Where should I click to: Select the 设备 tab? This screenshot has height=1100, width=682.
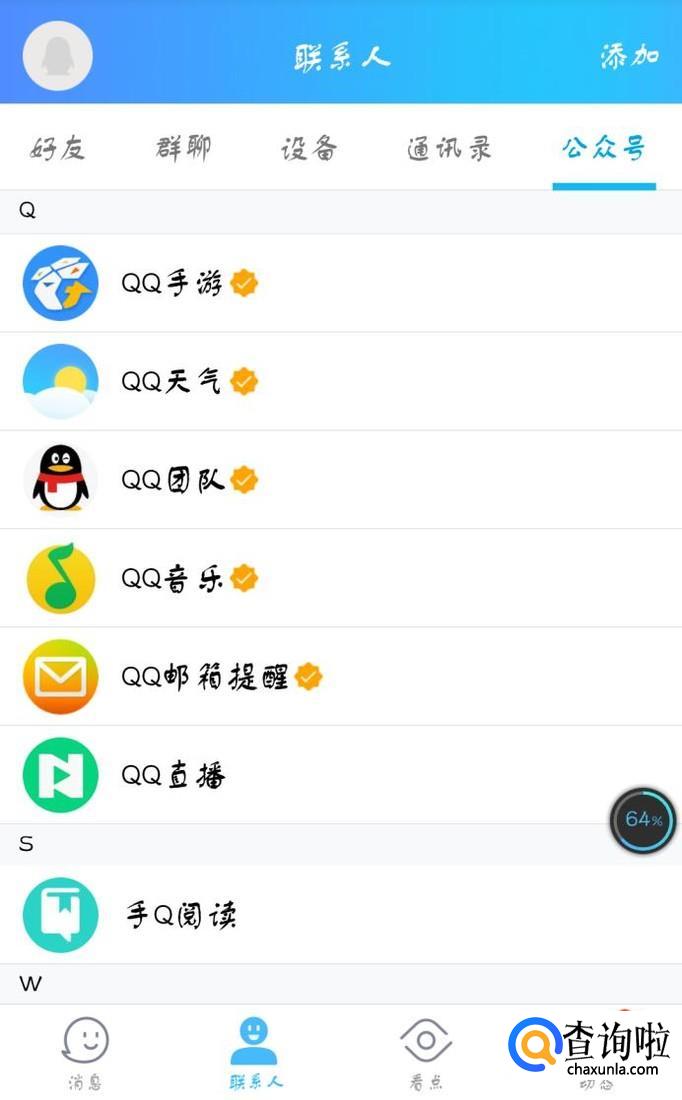click(309, 149)
